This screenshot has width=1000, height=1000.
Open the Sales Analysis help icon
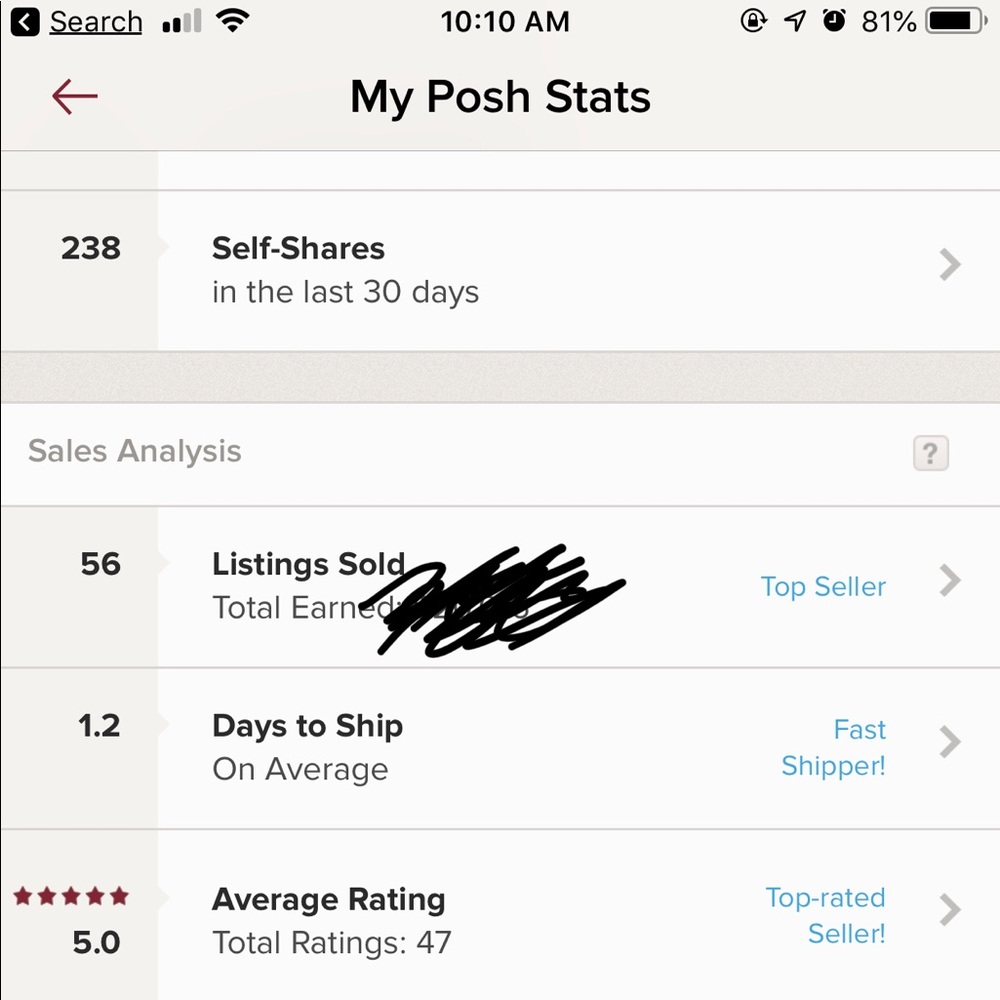(930, 453)
